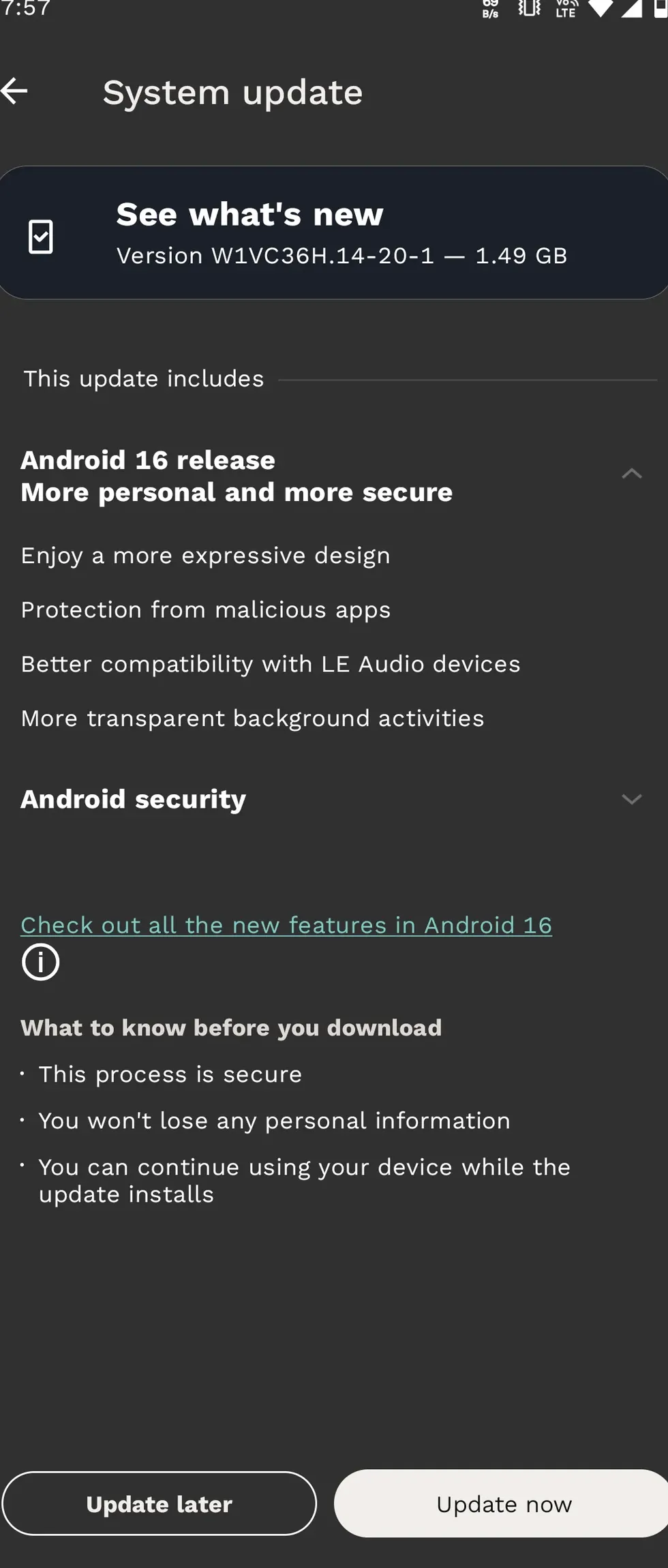Start the update with Update now
The image size is (668, 1568).
click(503, 1503)
